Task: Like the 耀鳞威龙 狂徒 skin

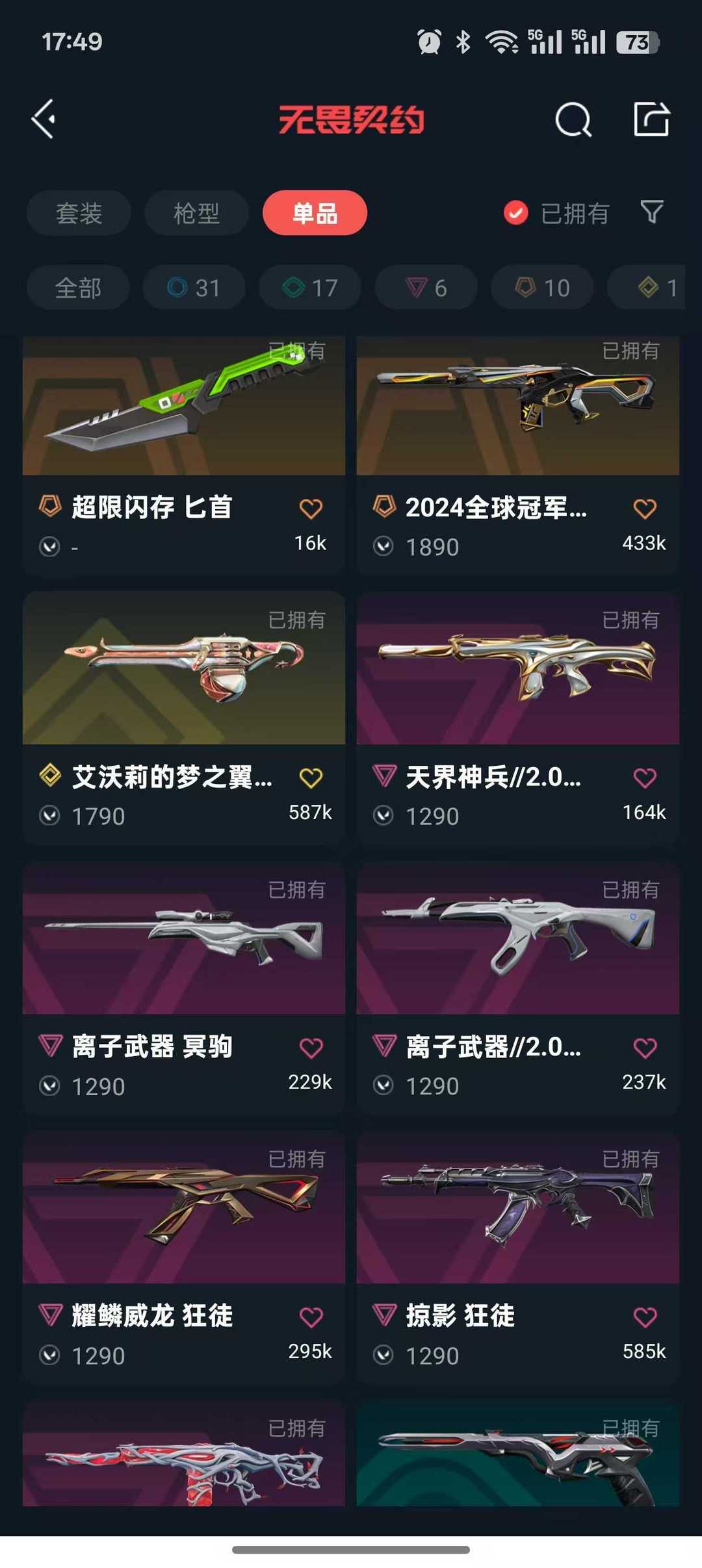Action: 311,1317
